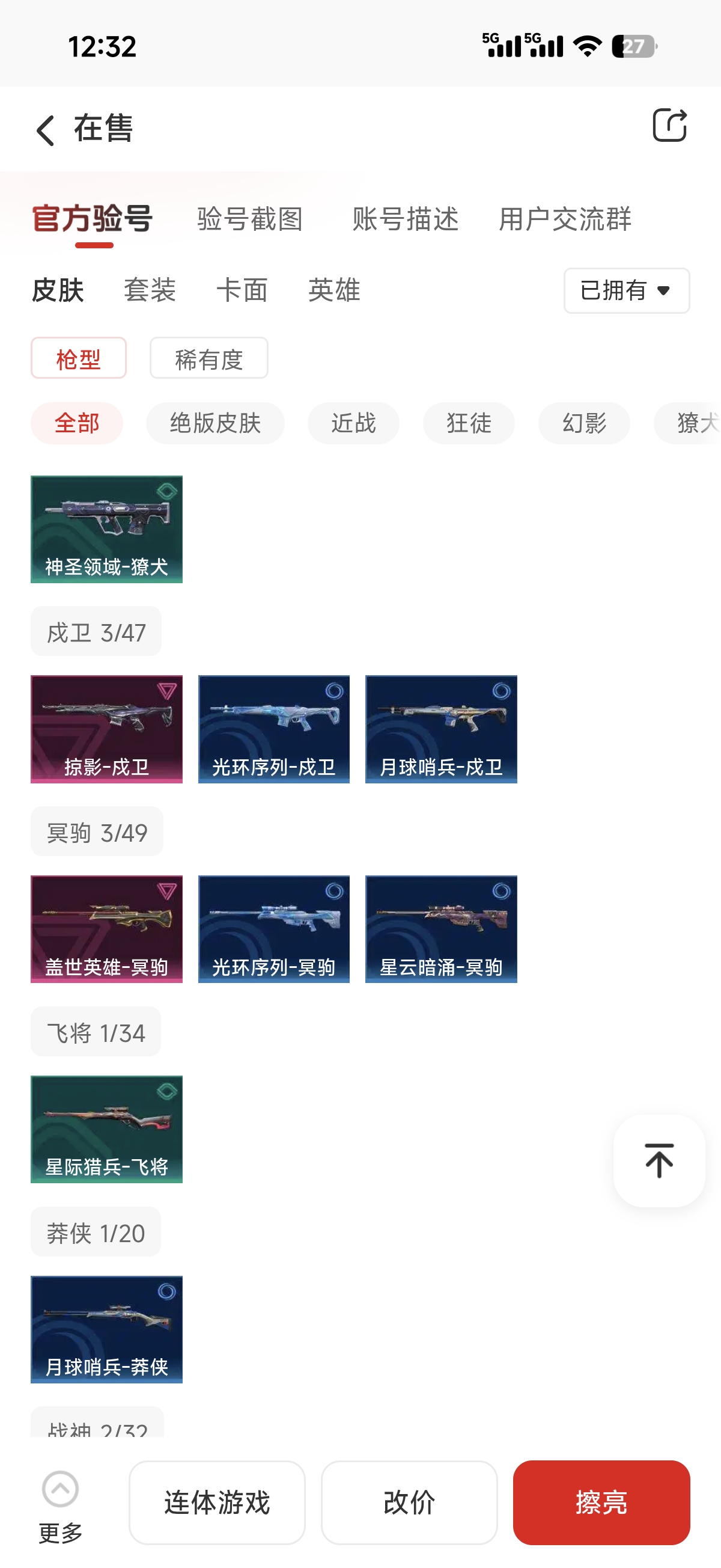Filter skins by 近战
This screenshot has height=1568, width=721.
point(353,423)
